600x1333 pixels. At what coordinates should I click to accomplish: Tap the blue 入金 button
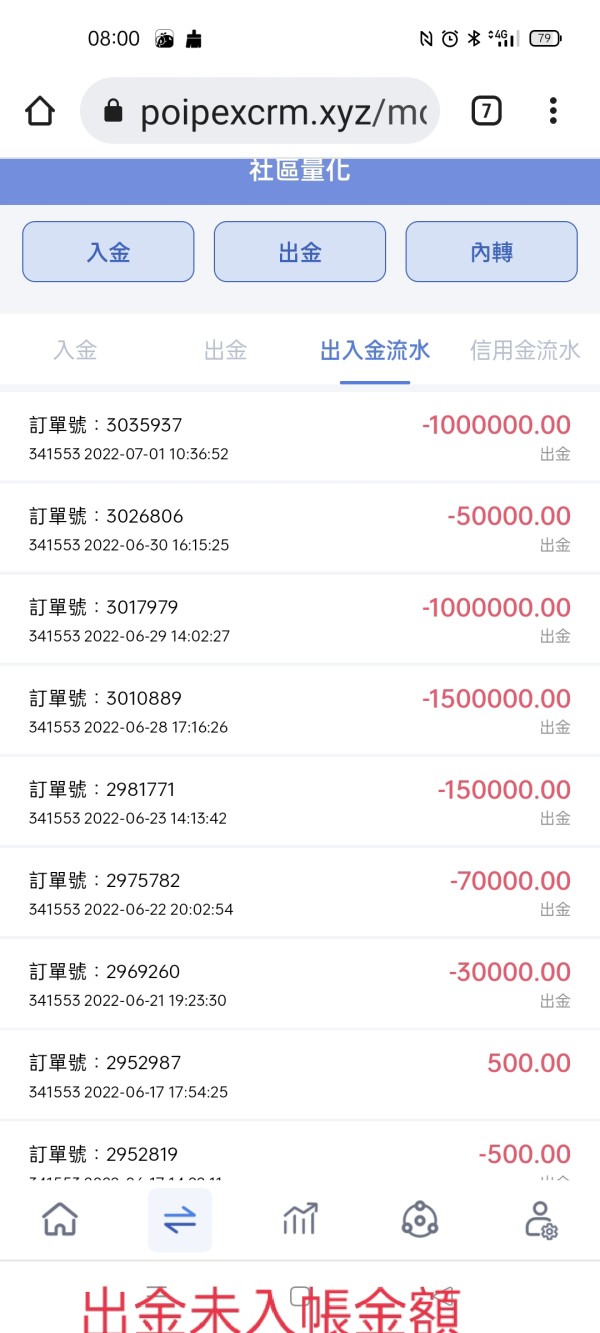tap(108, 252)
